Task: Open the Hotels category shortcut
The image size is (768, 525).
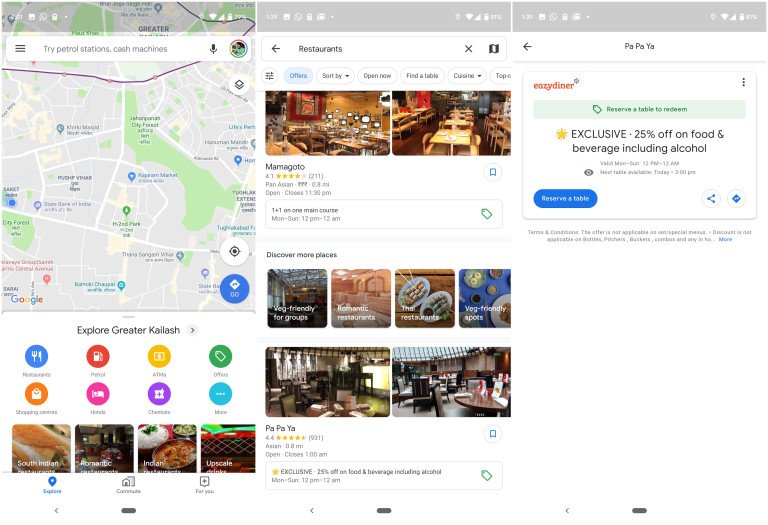Action: pos(98,394)
